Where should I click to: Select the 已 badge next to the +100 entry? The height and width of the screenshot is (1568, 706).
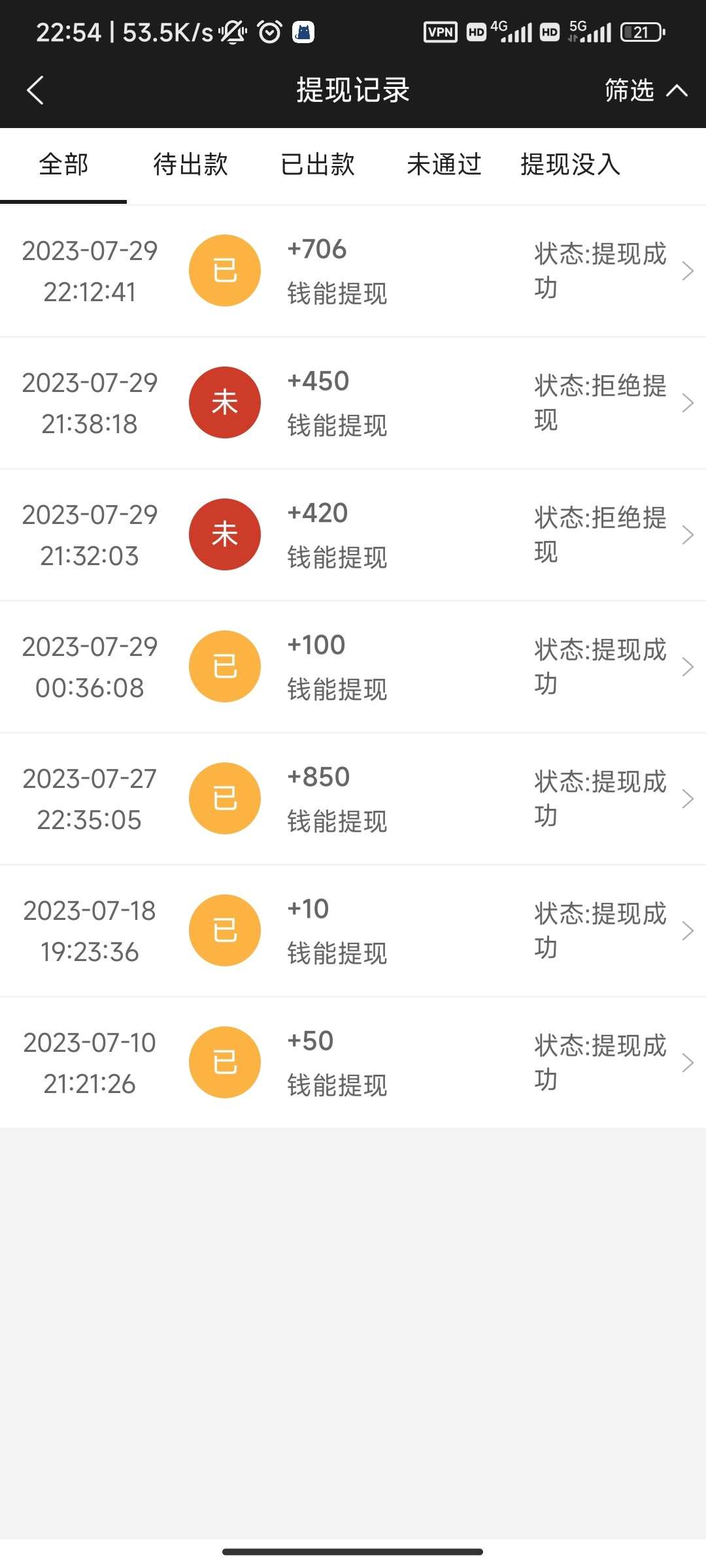[225, 666]
